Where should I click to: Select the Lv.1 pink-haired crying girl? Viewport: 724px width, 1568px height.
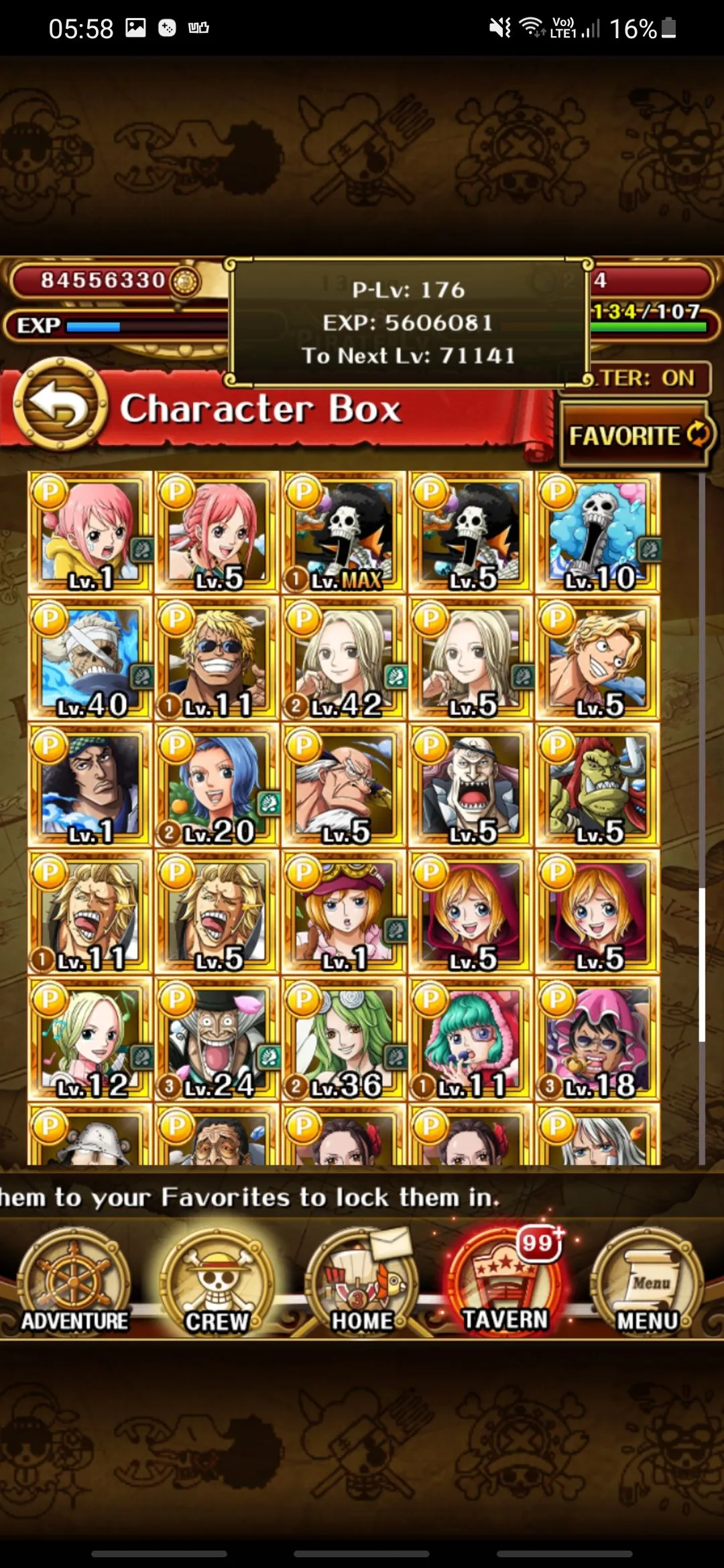pos(90,533)
